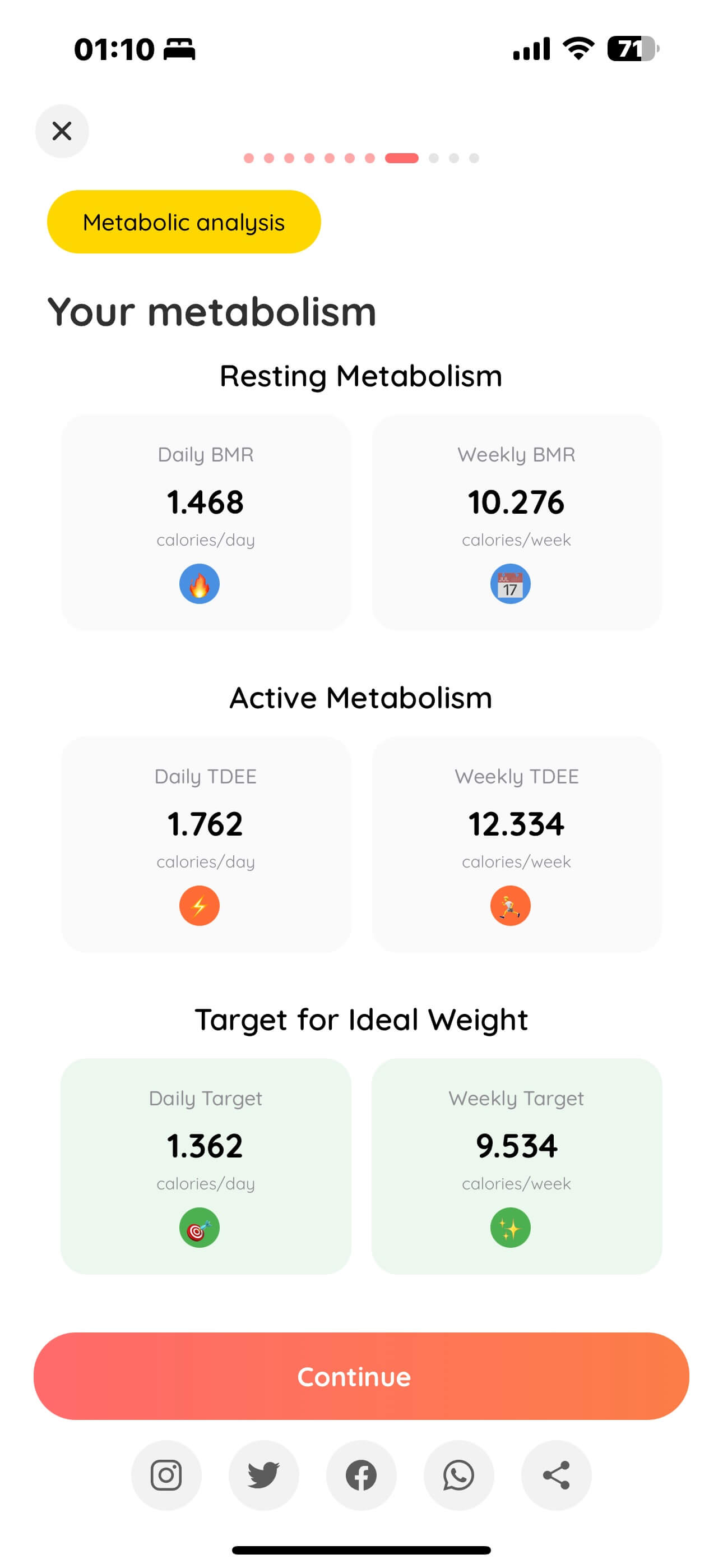The height and width of the screenshot is (1568, 723).
Task: Tap the runner icon under Weekly TDEE
Action: pyautogui.click(x=510, y=905)
